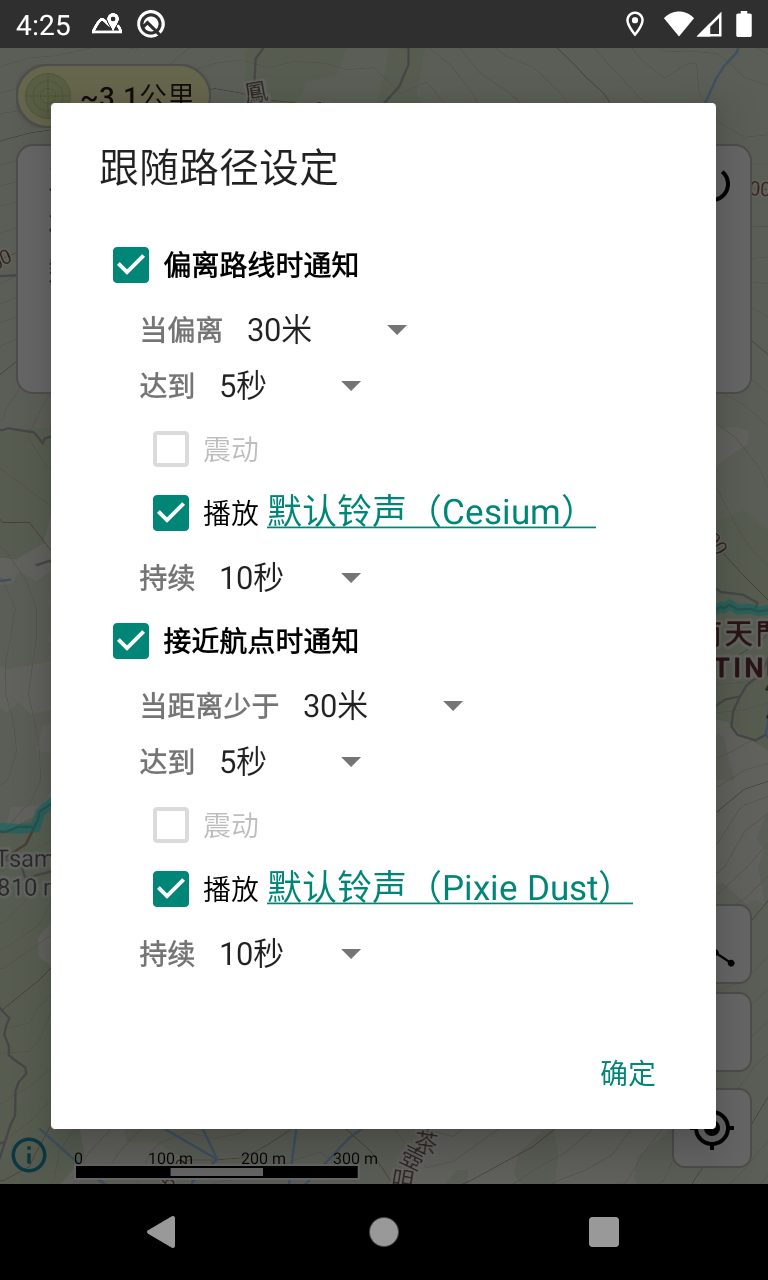Image resolution: width=768 pixels, height=1280 pixels.
Task: Disable 接近航点时通知 checkbox
Action: pos(131,642)
